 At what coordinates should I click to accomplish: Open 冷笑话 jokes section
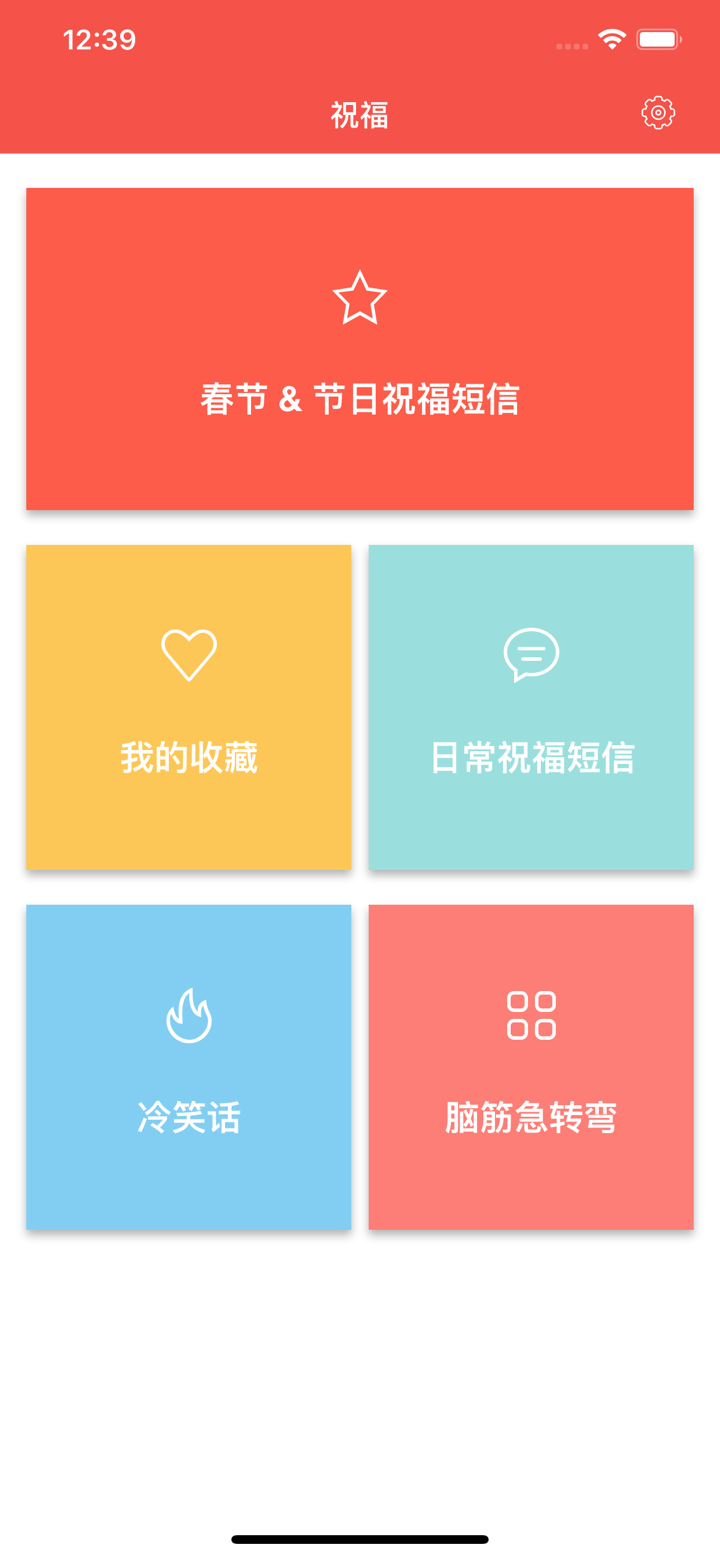188,1067
